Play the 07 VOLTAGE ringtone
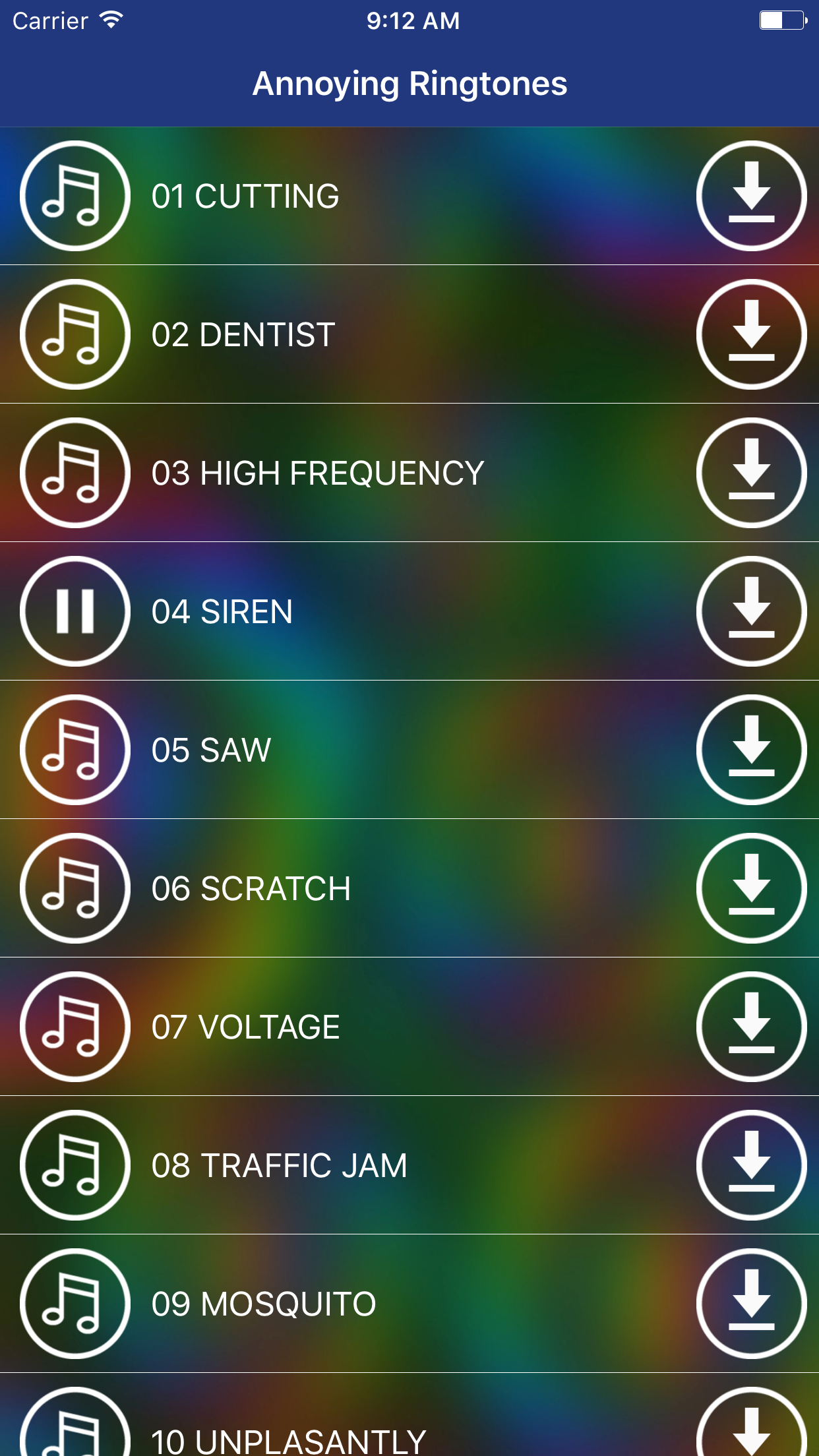The height and width of the screenshot is (1456, 819). [x=75, y=1027]
